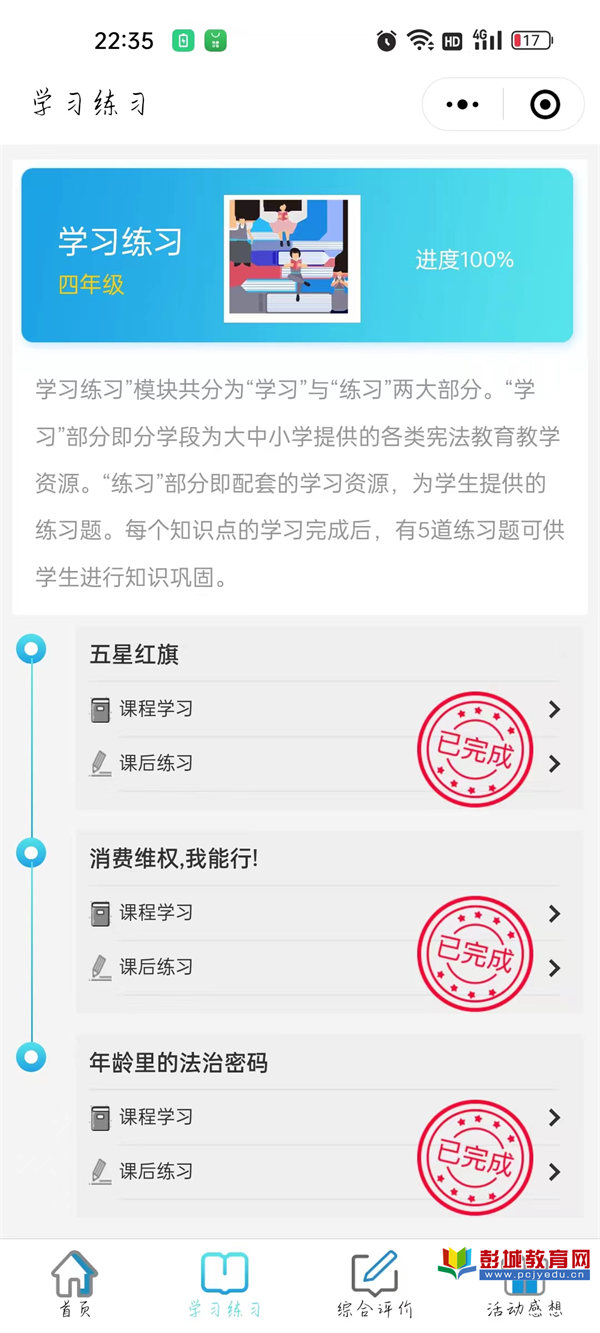The height and width of the screenshot is (1333, 600).
Task: Switch to the 综合评价 tab
Action: (375, 1283)
